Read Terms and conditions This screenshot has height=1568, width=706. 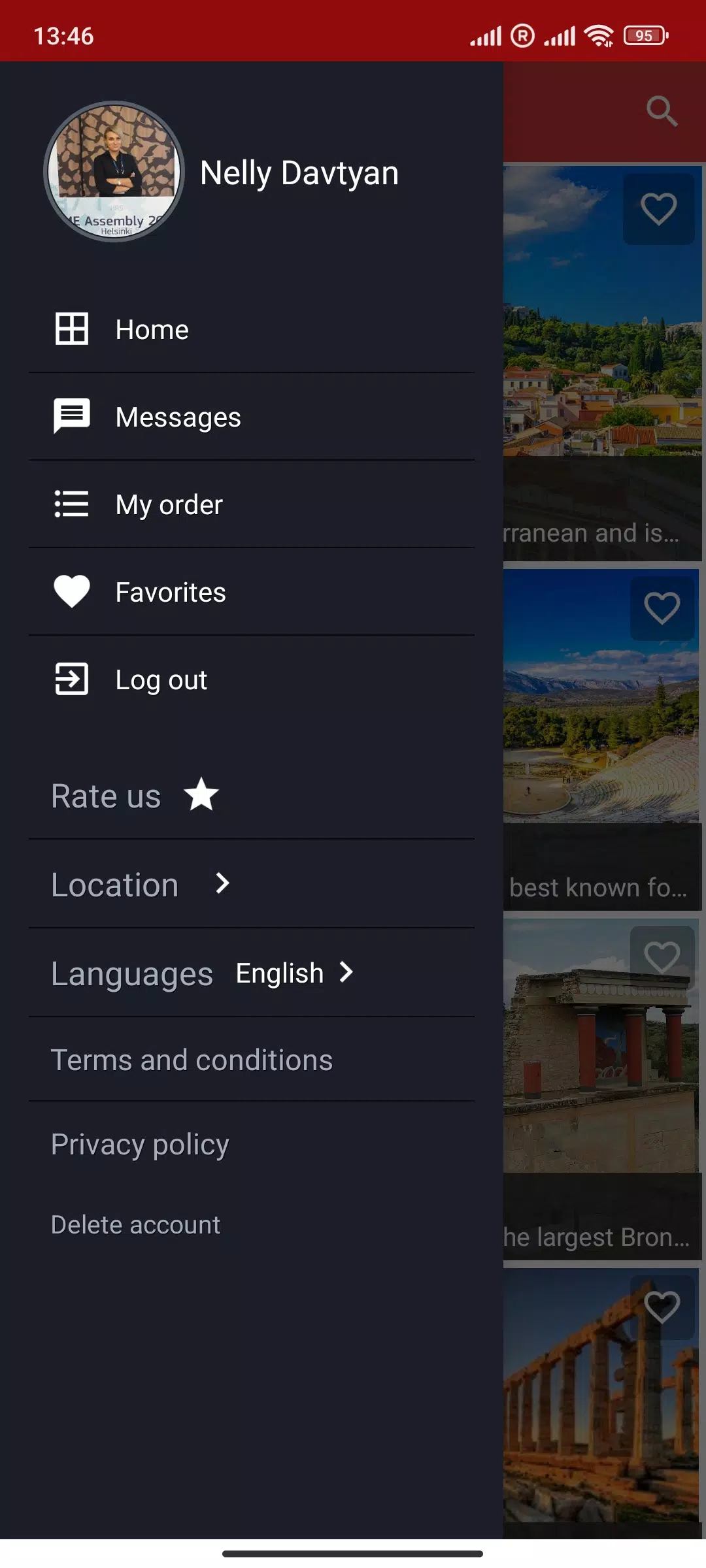(252, 1060)
